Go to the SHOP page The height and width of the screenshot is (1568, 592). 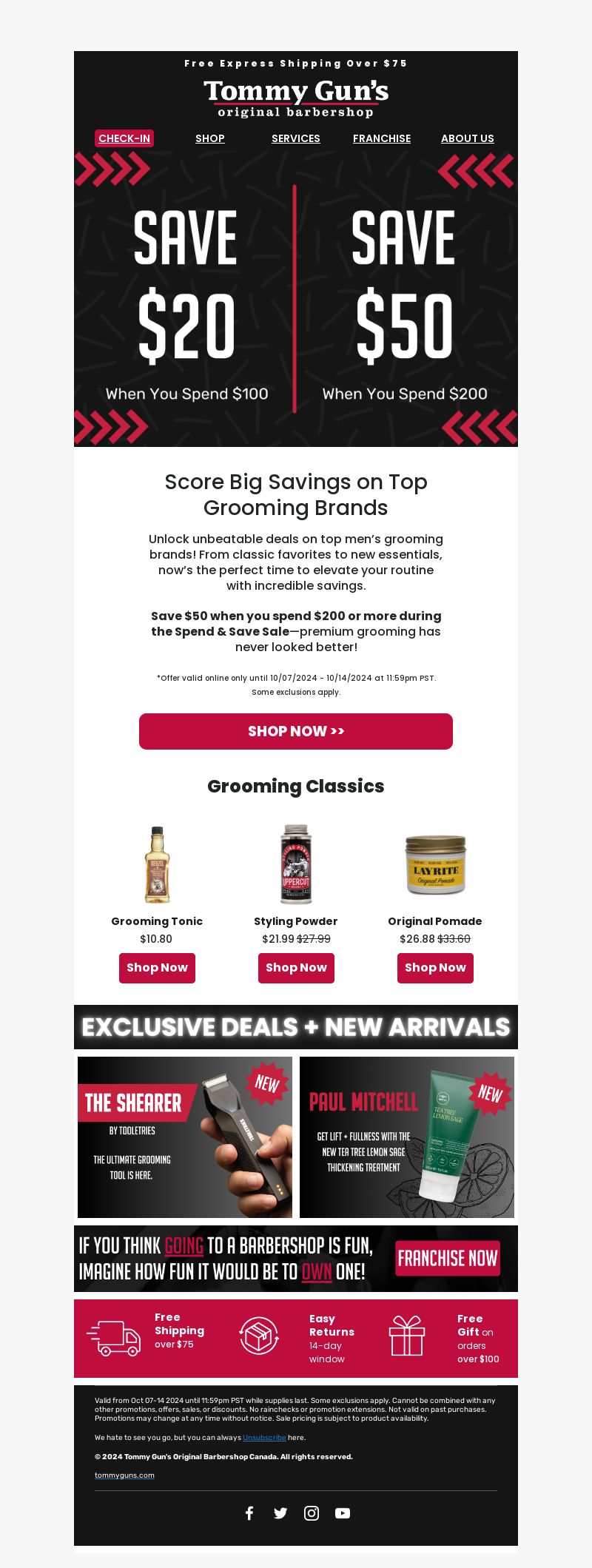(x=210, y=138)
